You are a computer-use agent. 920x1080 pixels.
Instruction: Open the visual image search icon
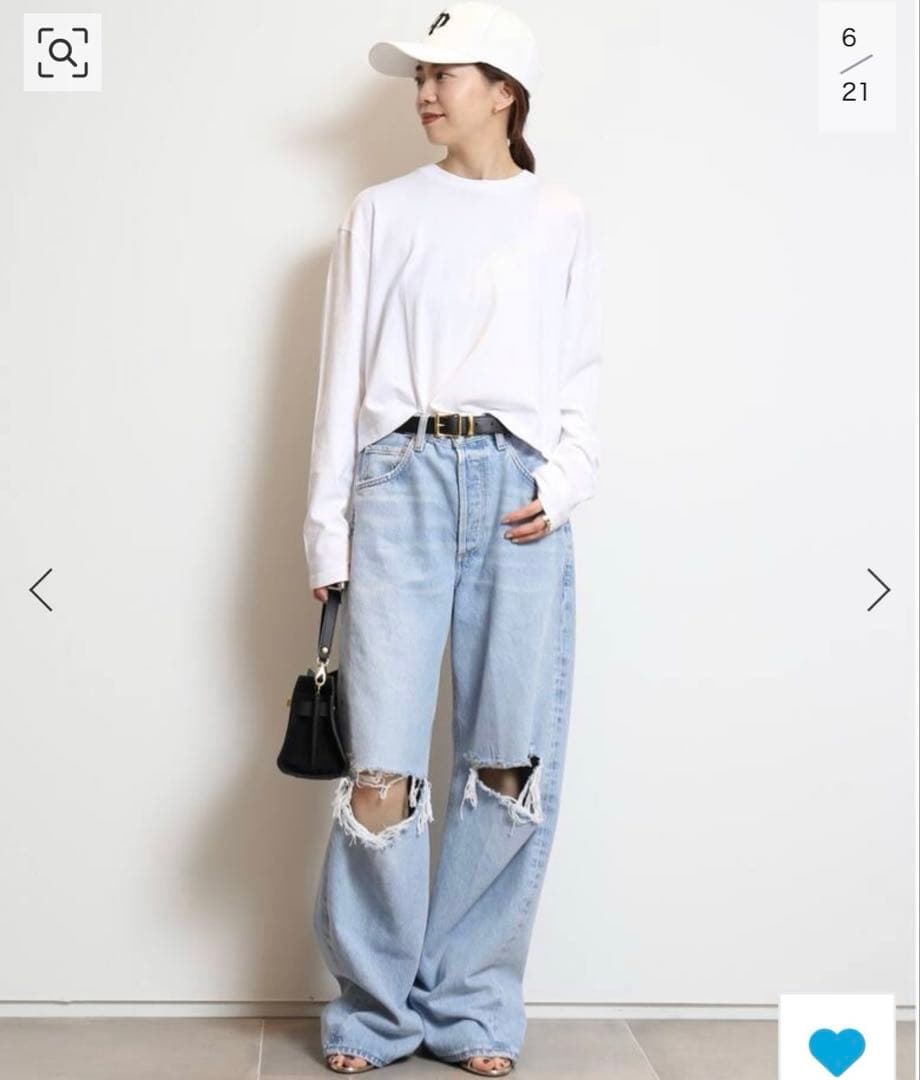(x=62, y=52)
